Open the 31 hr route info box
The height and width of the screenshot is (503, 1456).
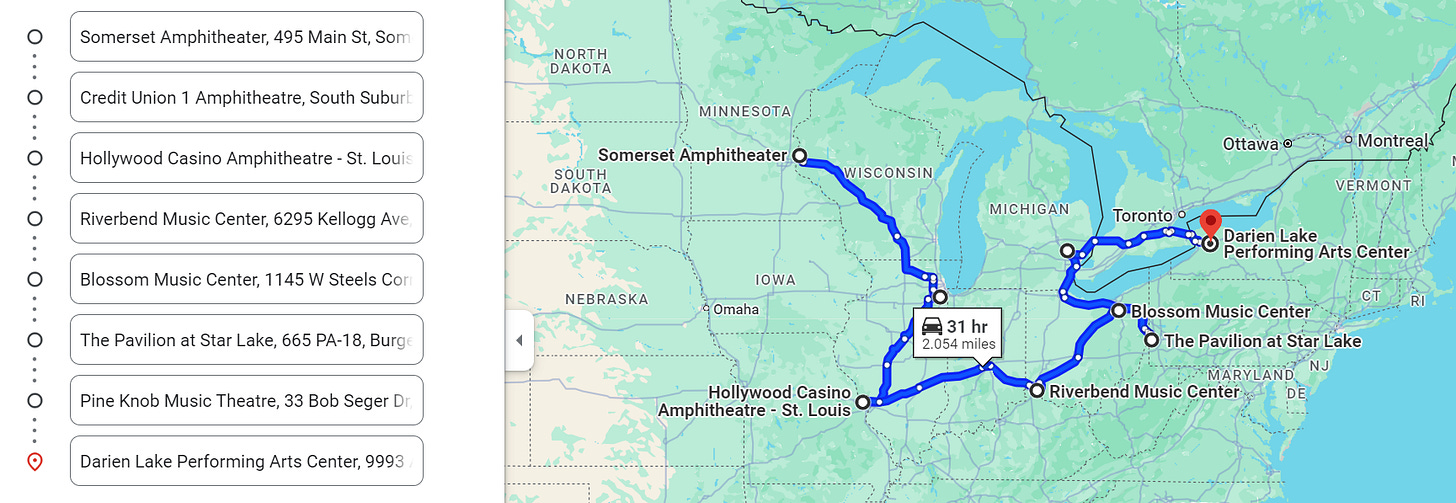click(957, 334)
